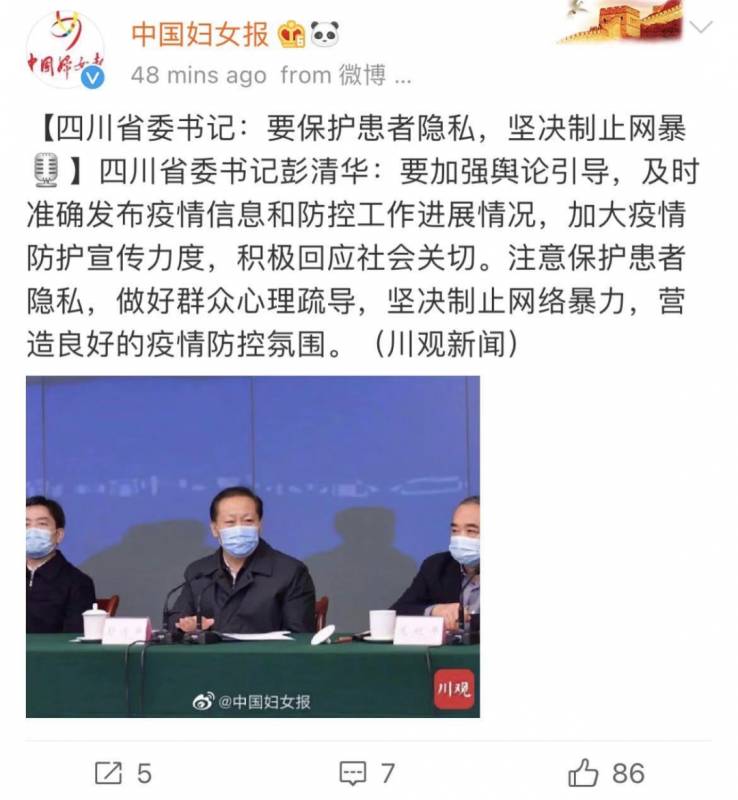Open the repost count showing 5

pyautogui.click(x=145, y=771)
